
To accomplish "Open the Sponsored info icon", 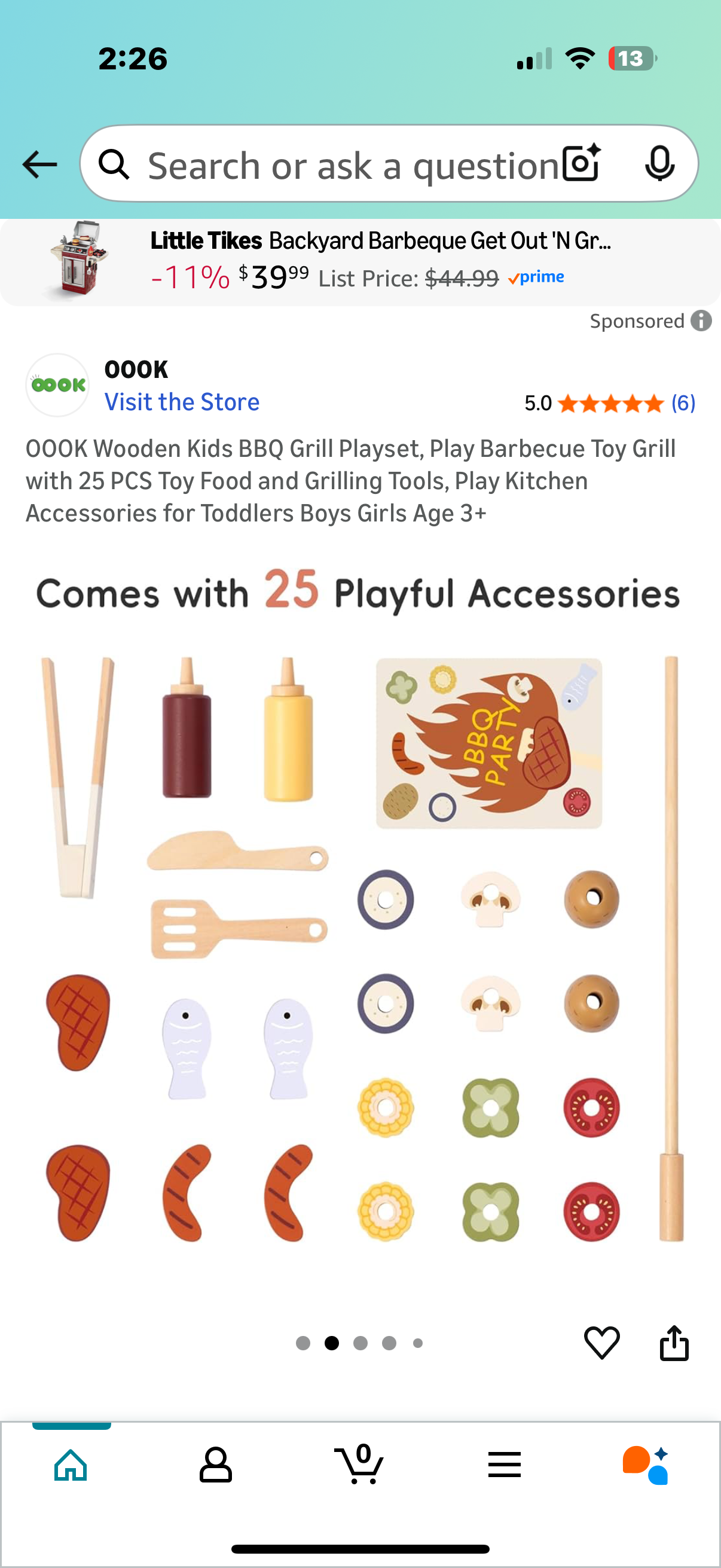I will [x=701, y=321].
